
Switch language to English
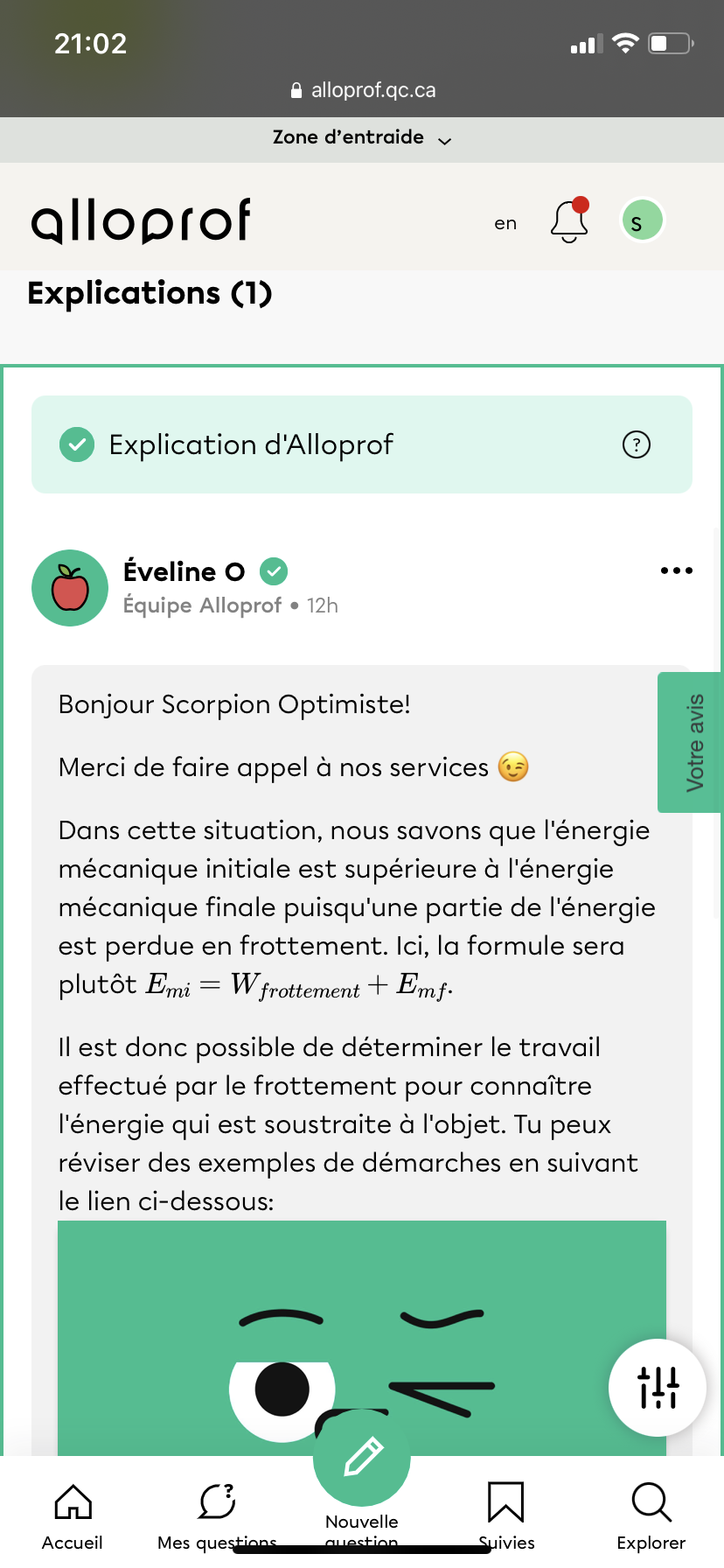click(x=505, y=223)
